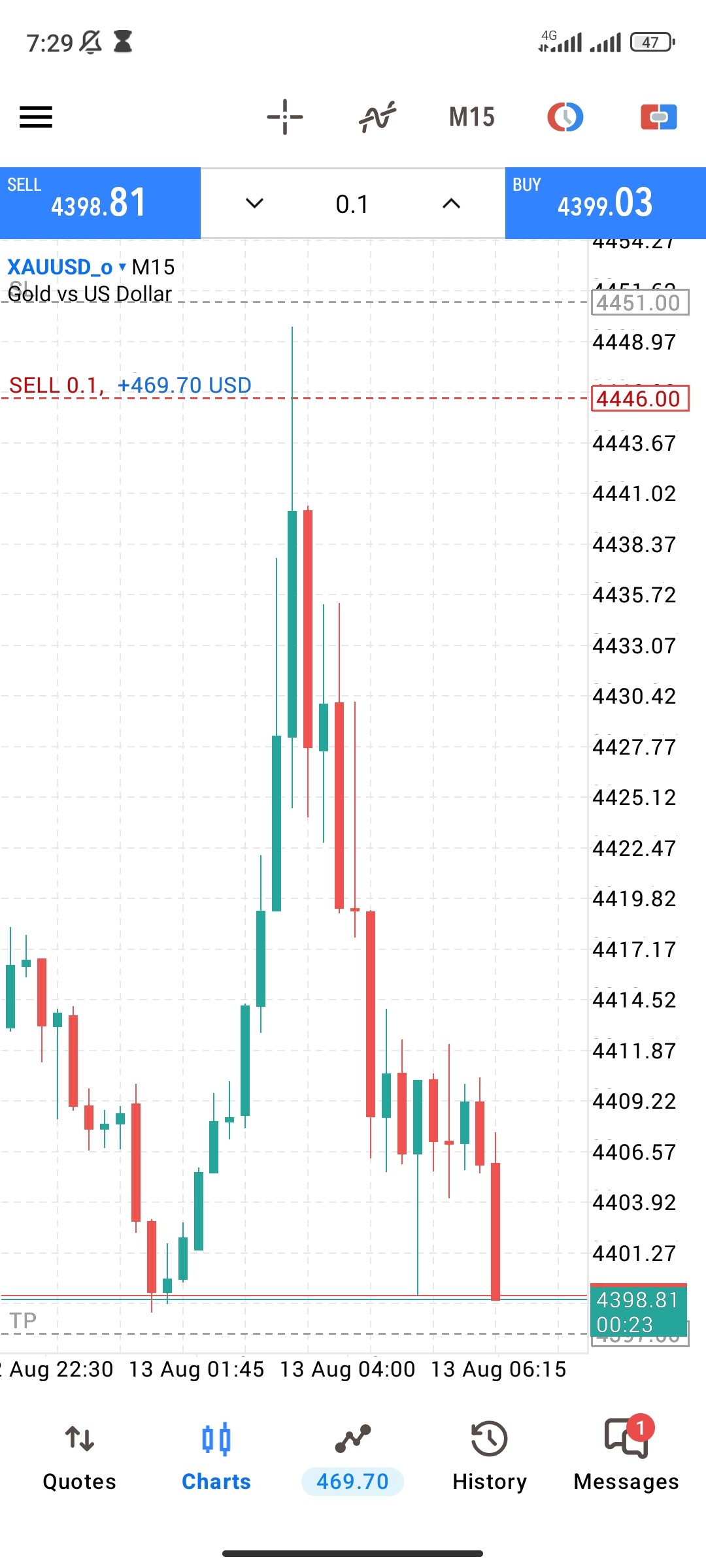Buy at 4399.03
Image resolution: width=706 pixels, height=1568 pixels.
coord(605,203)
